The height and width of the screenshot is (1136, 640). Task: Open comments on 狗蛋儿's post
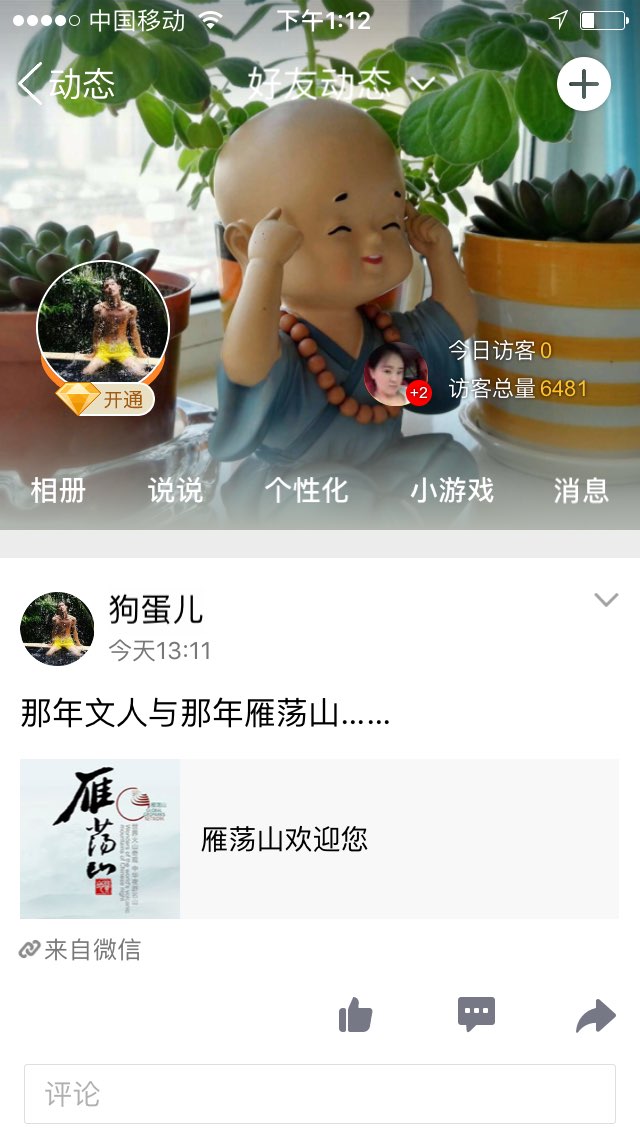click(x=476, y=1016)
